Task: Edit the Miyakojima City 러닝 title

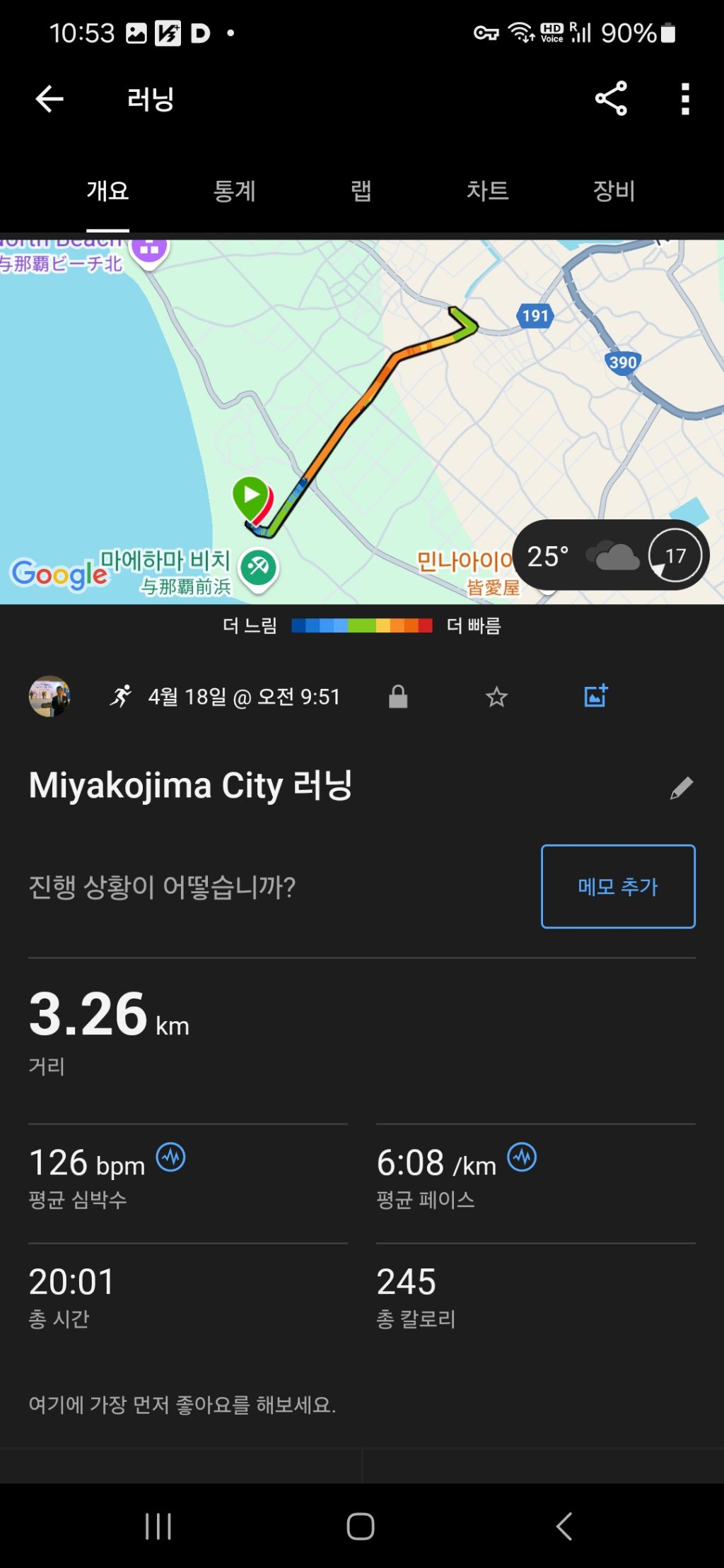Action: [681, 788]
